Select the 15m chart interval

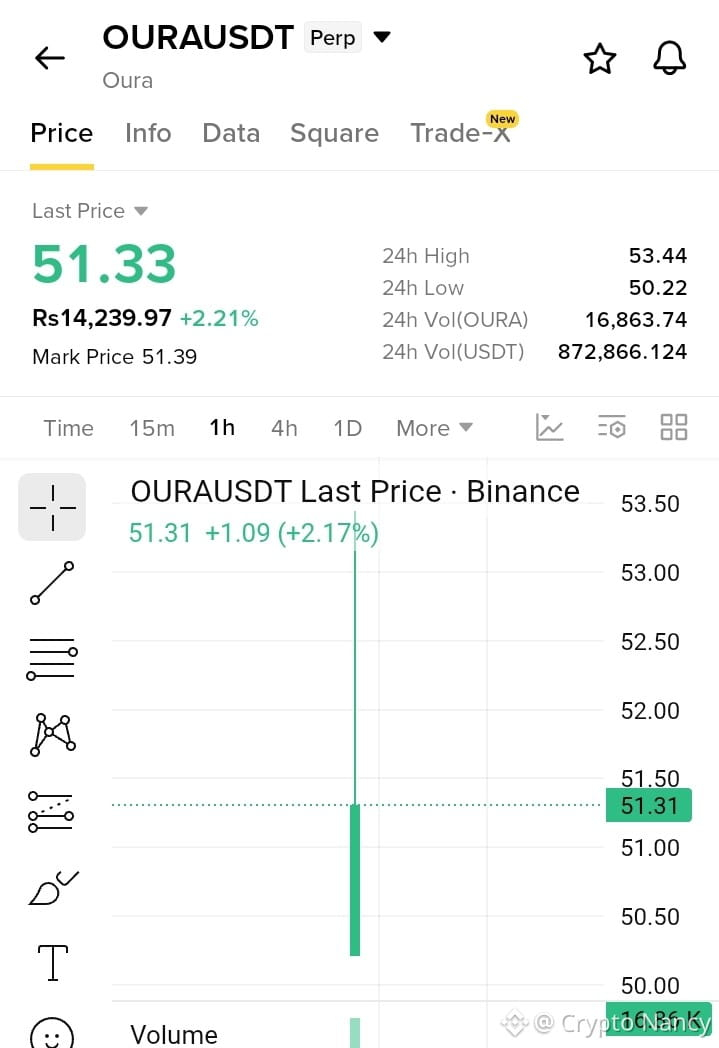point(152,428)
